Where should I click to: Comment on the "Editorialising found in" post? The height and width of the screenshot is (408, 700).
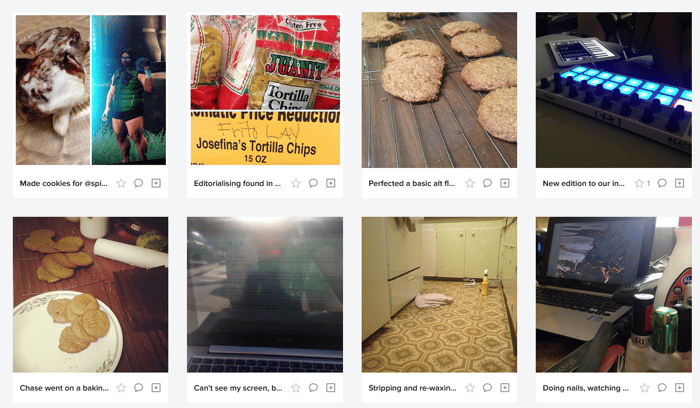(313, 184)
